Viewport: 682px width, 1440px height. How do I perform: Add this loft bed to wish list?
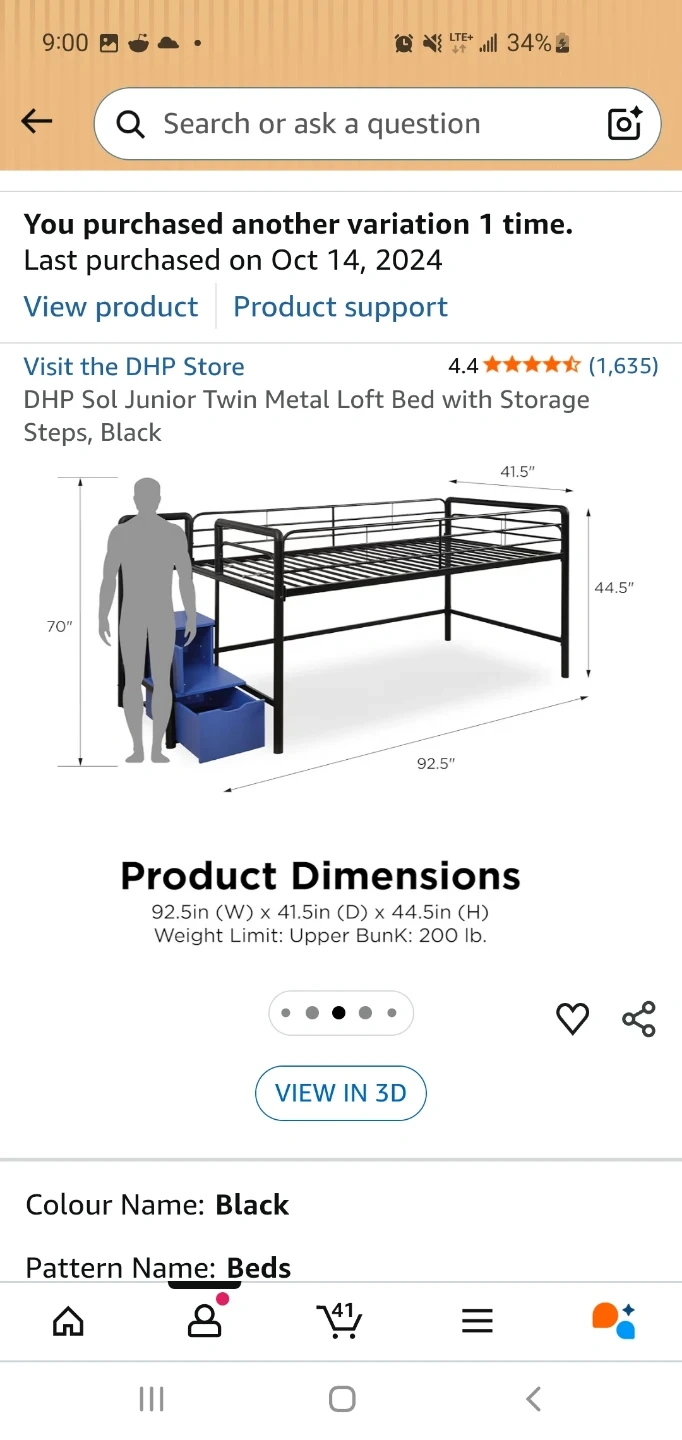click(x=572, y=1019)
